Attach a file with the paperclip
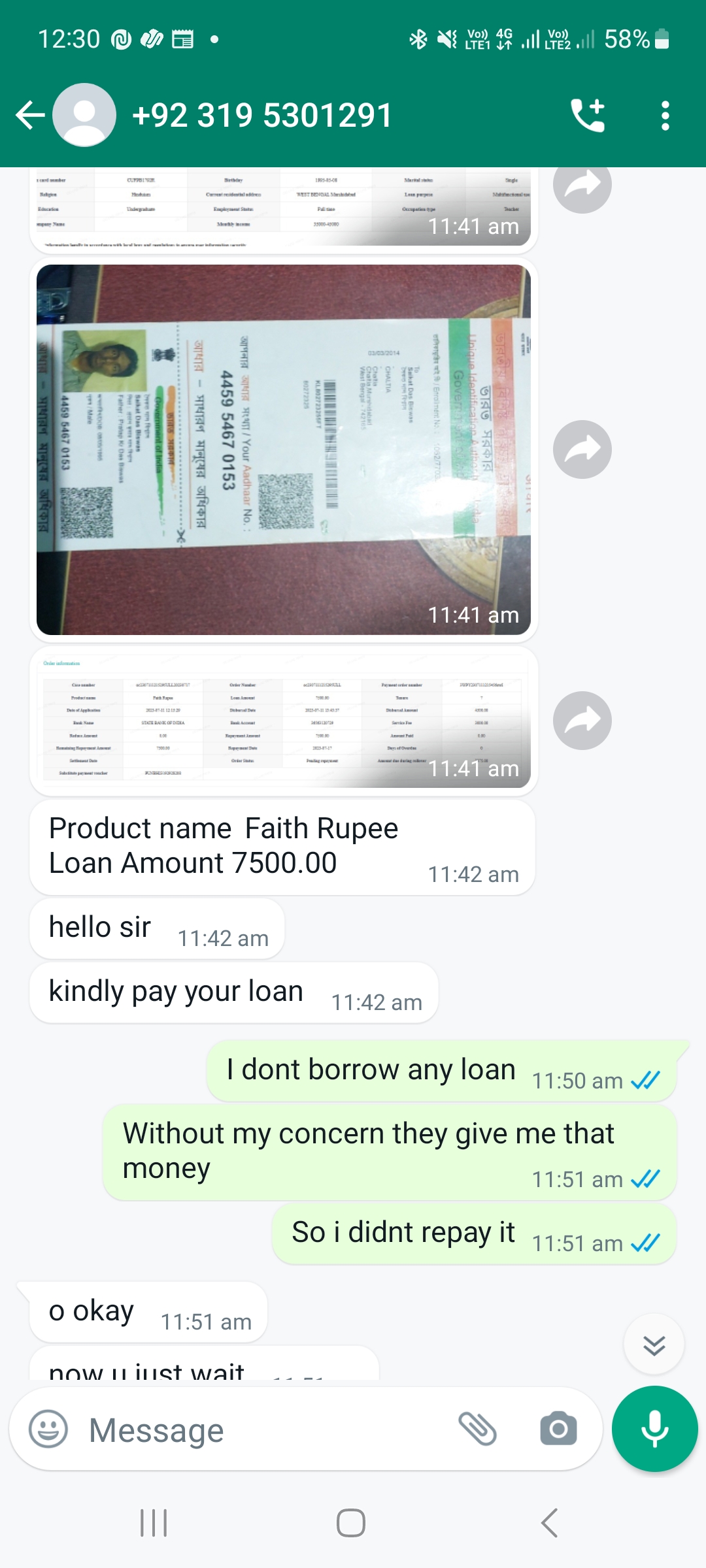Viewport: 706px width, 1568px height. 478,1429
